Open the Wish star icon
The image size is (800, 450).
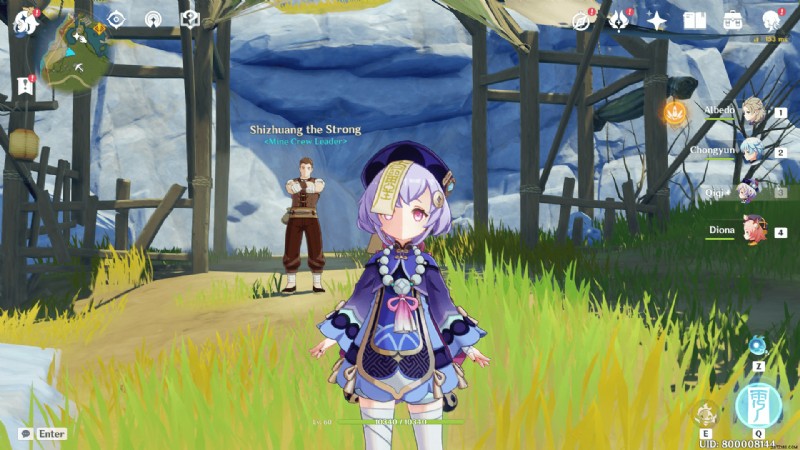coord(657,20)
